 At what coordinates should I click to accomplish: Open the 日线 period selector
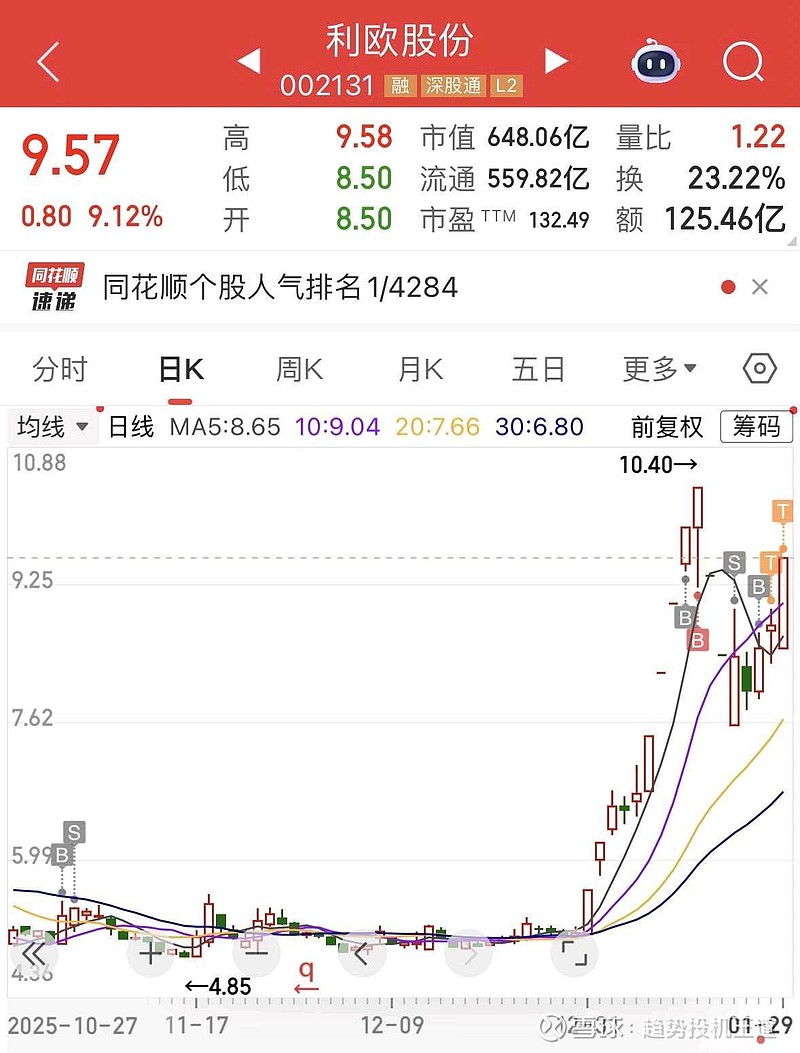click(x=130, y=426)
